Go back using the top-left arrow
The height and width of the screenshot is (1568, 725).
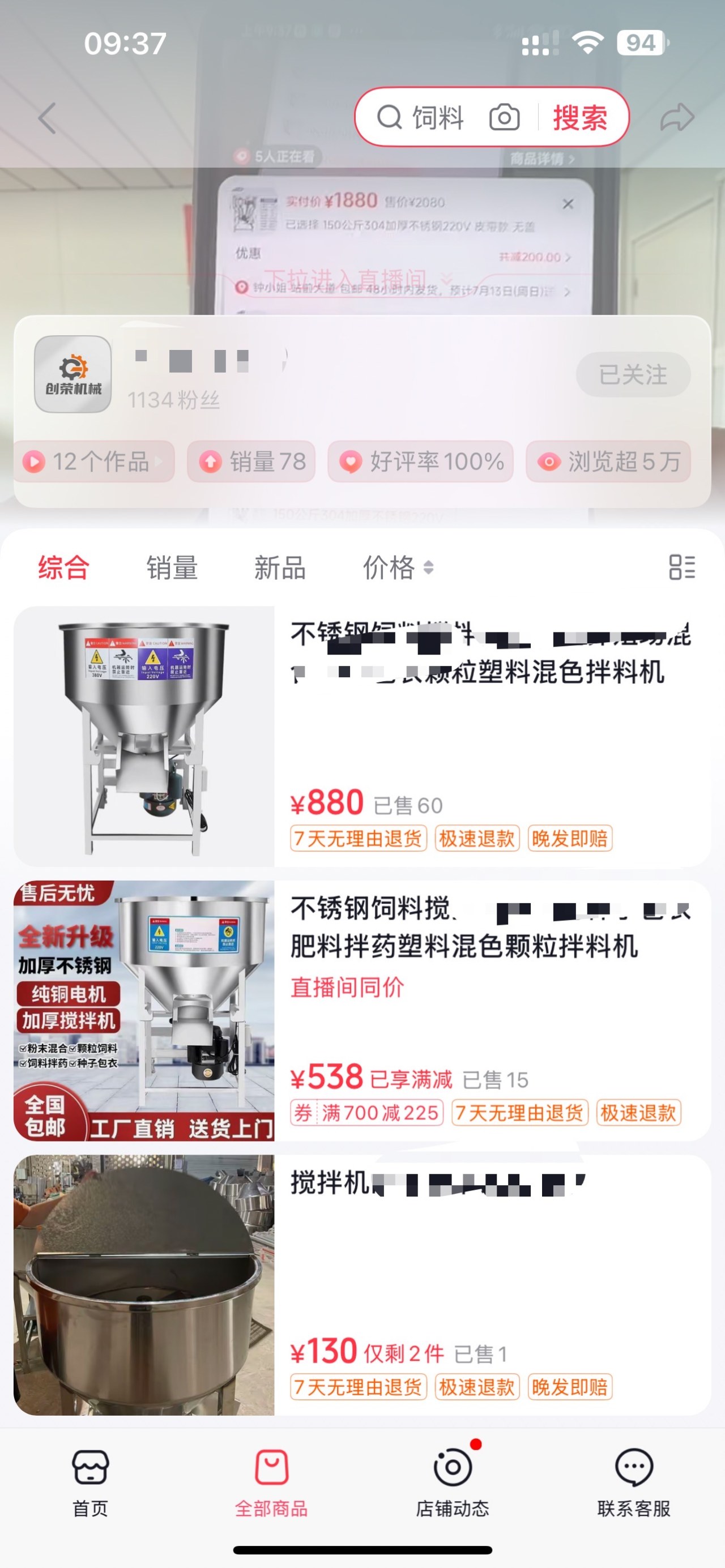[x=48, y=117]
